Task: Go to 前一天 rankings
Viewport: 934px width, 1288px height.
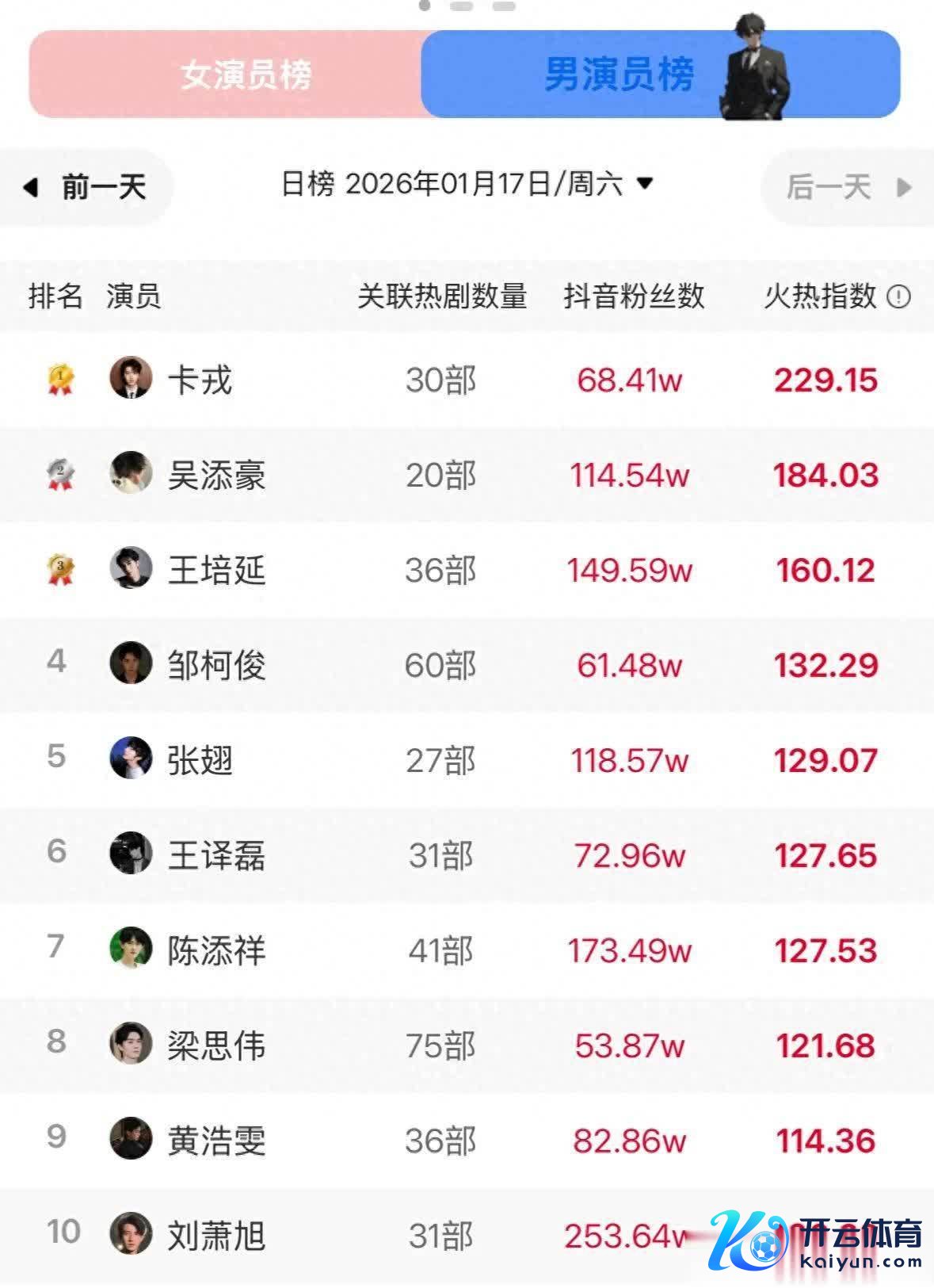Action: click(x=87, y=188)
